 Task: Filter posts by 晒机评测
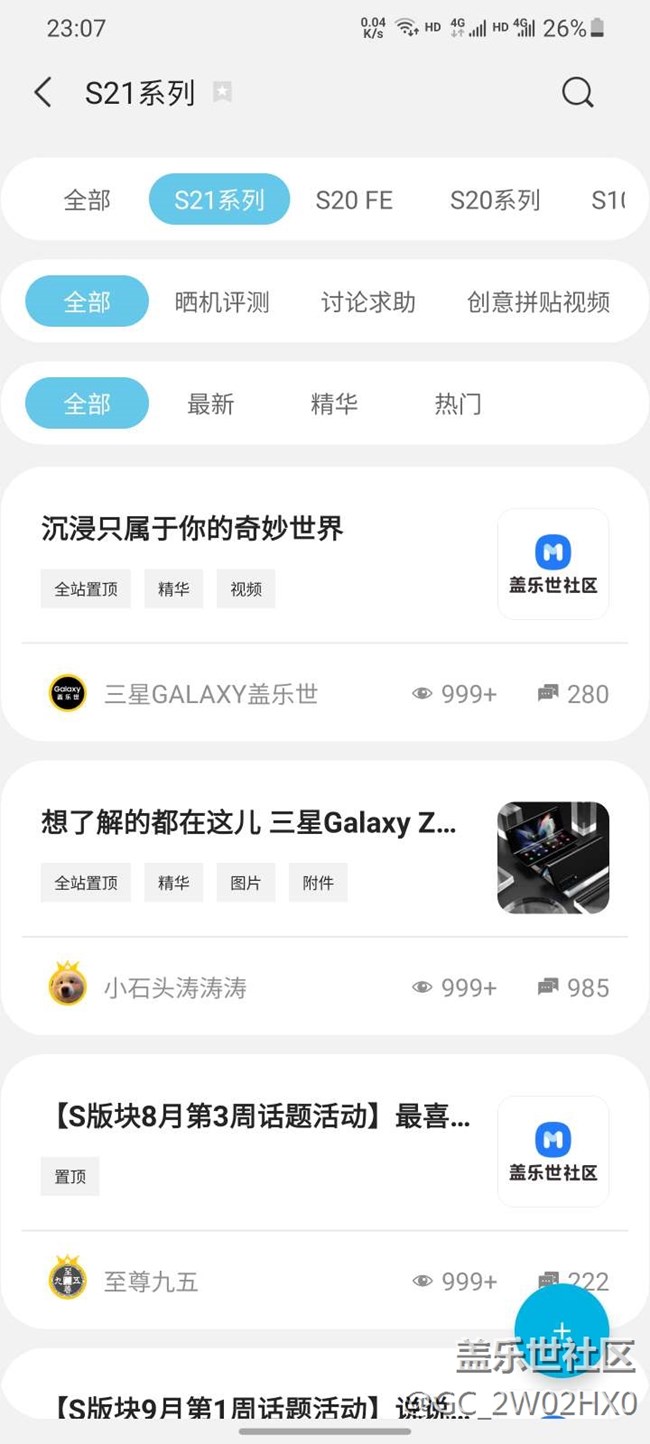point(222,302)
